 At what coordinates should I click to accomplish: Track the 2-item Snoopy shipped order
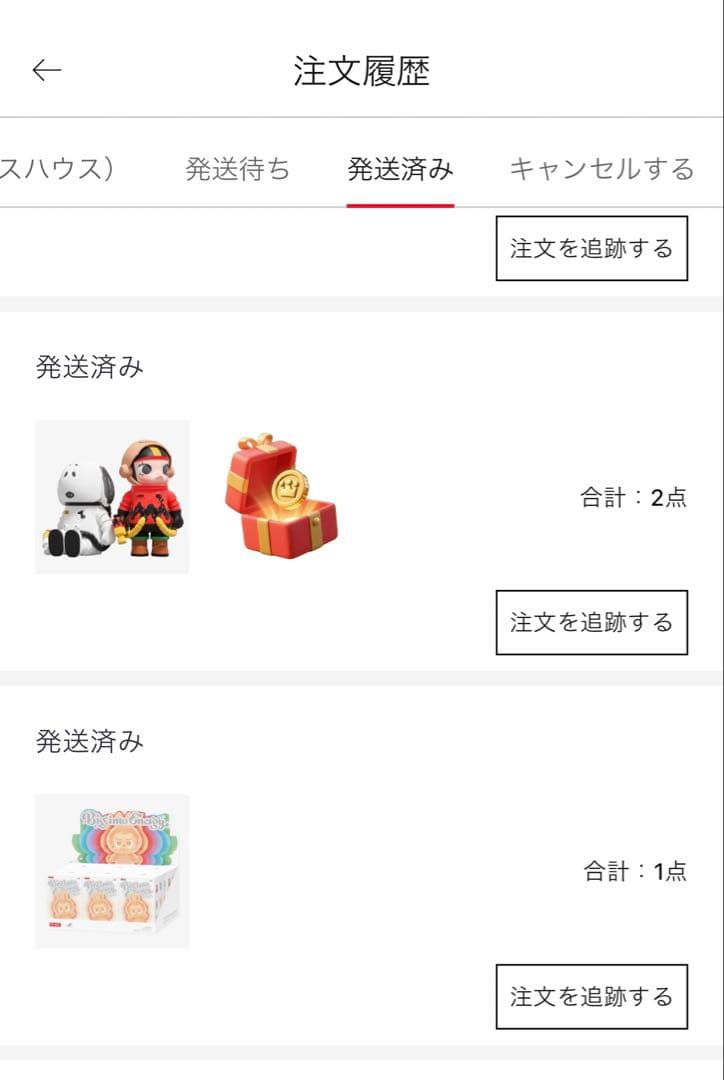591,621
